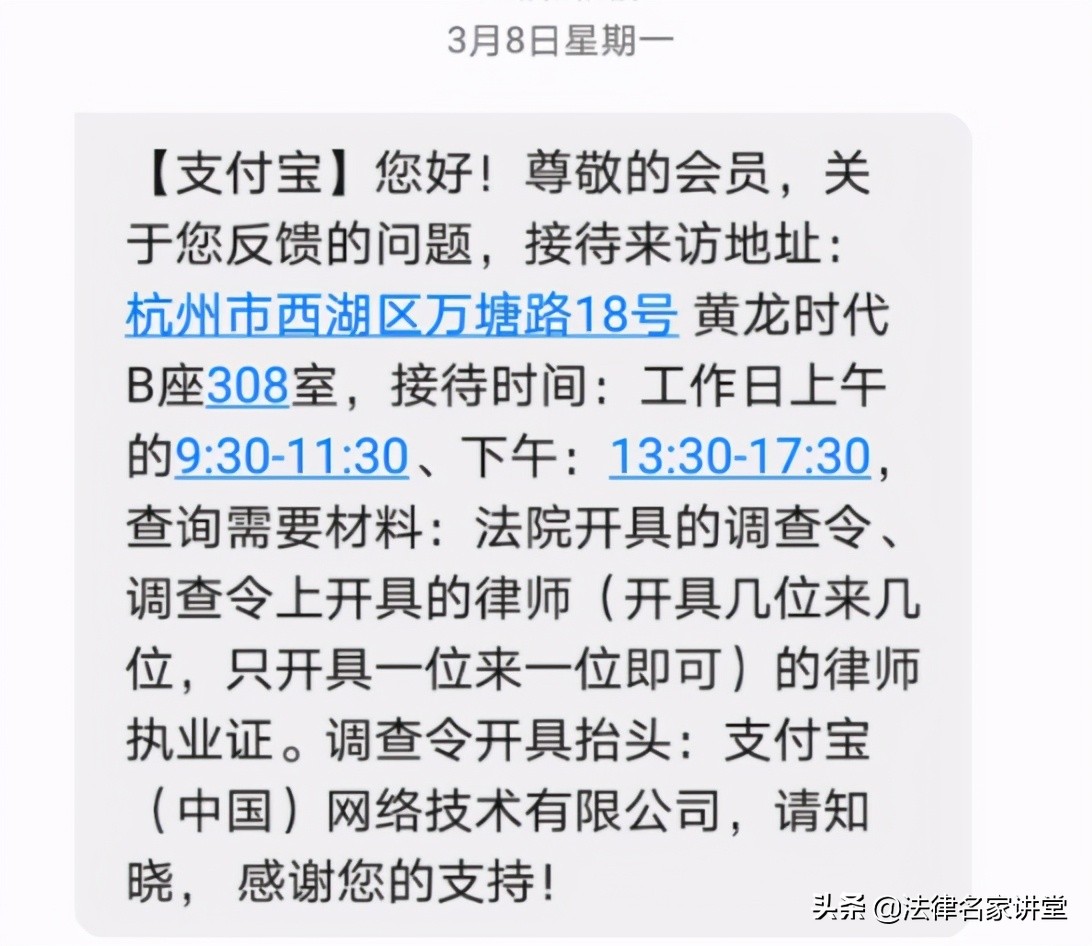Tap the underlined 308 room number

pyautogui.click(x=248, y=387)
